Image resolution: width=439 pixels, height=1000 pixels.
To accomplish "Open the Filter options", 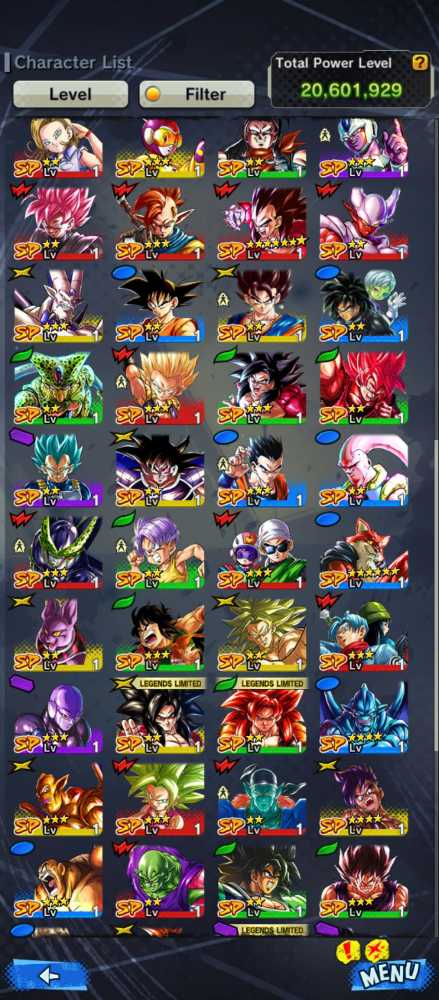I will pyautogui.click(x=197, y=94).
